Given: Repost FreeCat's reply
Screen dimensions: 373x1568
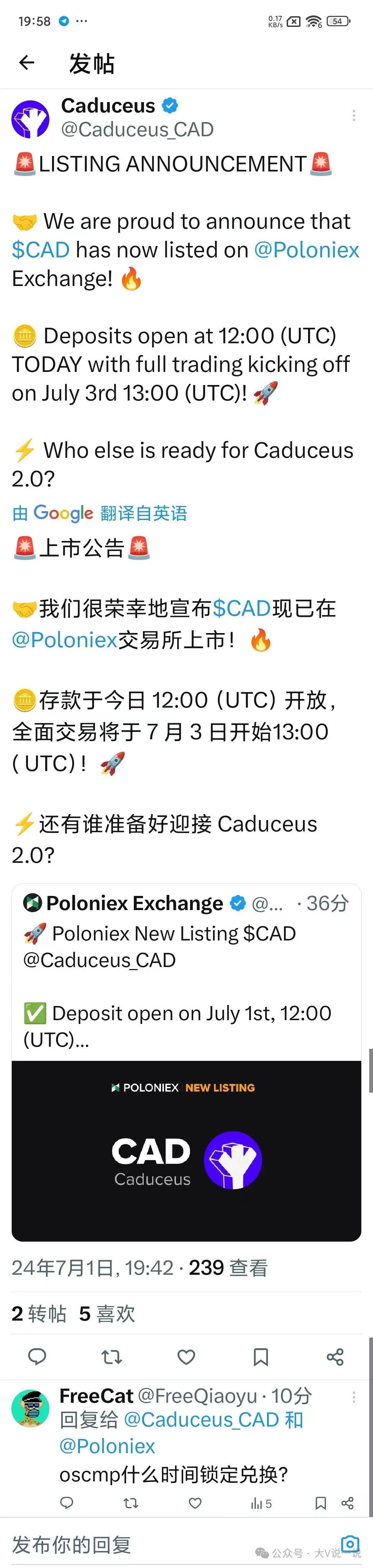Looking at the screenshot, I should click(131, 1503).
